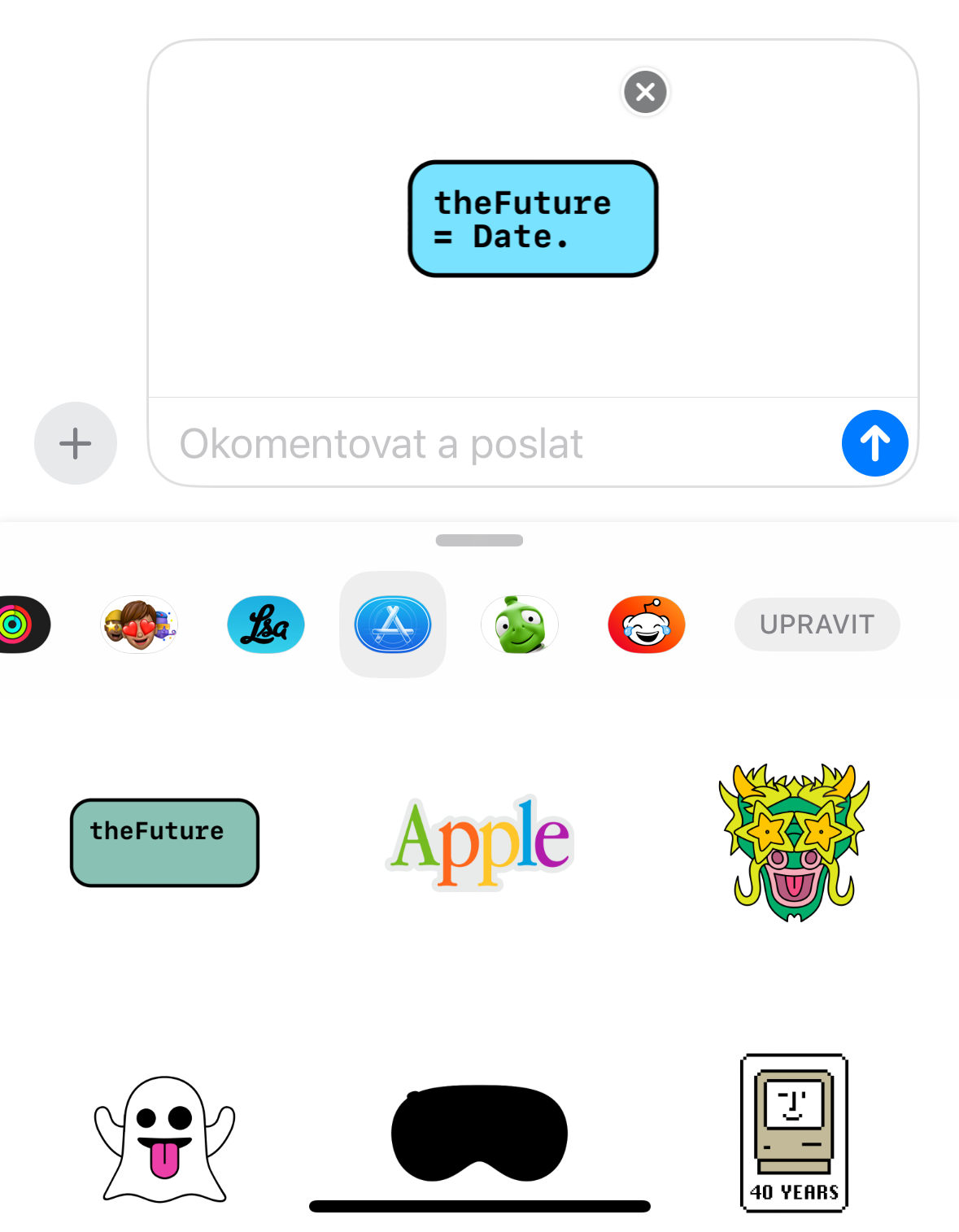Dismiss the sticker preview with X
This screenshot has height=1232, width=959.
click(645, 92)
